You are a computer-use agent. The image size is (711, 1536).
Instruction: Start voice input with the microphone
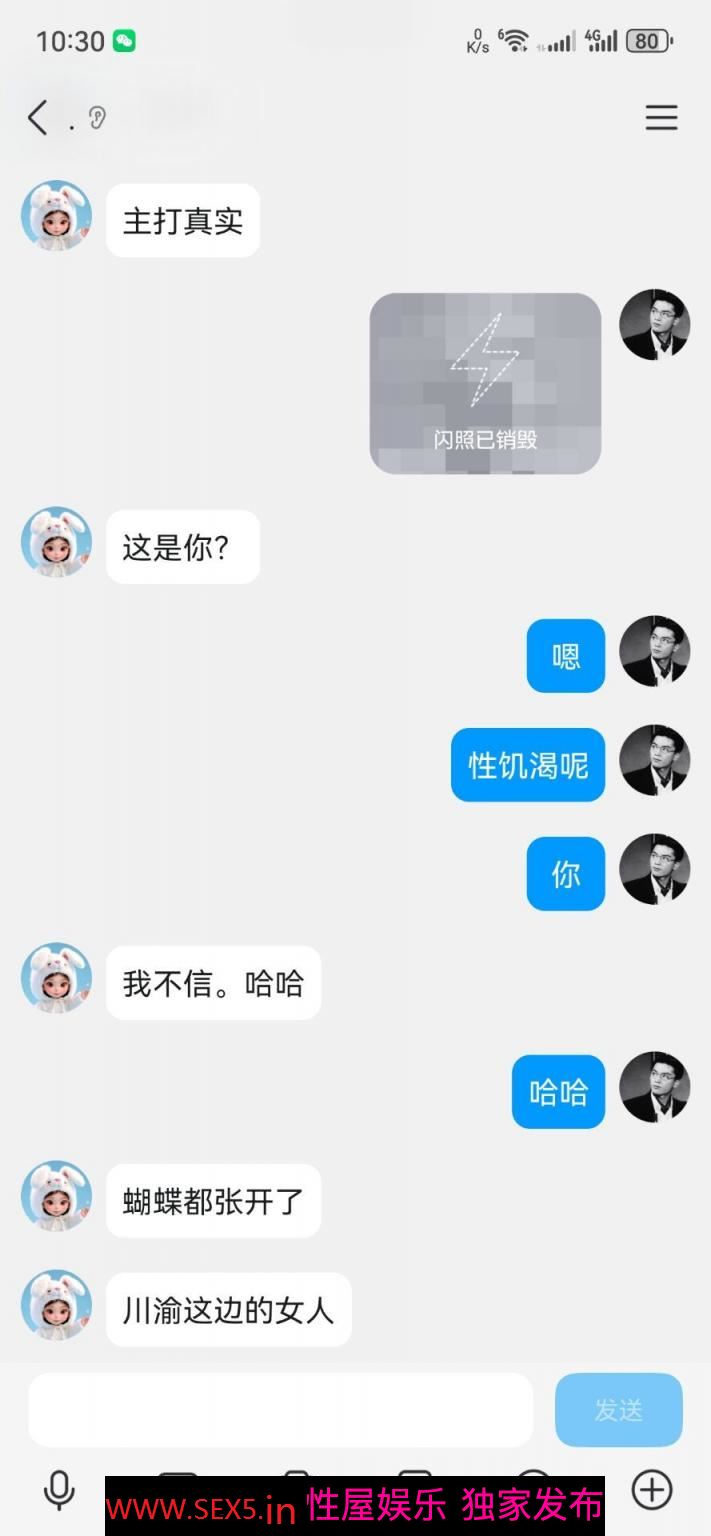pyautogui.click(x=59, y=1489)
